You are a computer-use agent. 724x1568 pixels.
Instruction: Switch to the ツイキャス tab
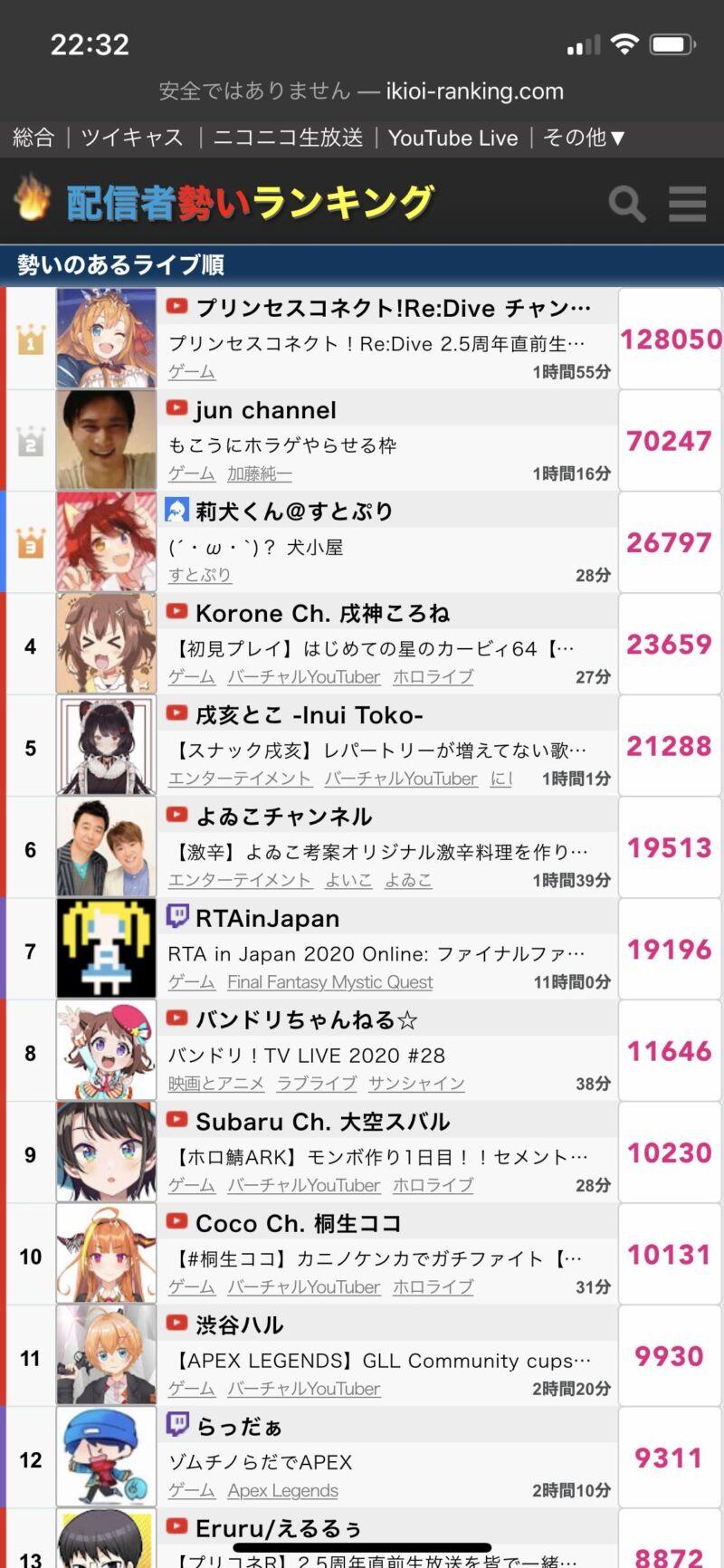pos(132,138)
